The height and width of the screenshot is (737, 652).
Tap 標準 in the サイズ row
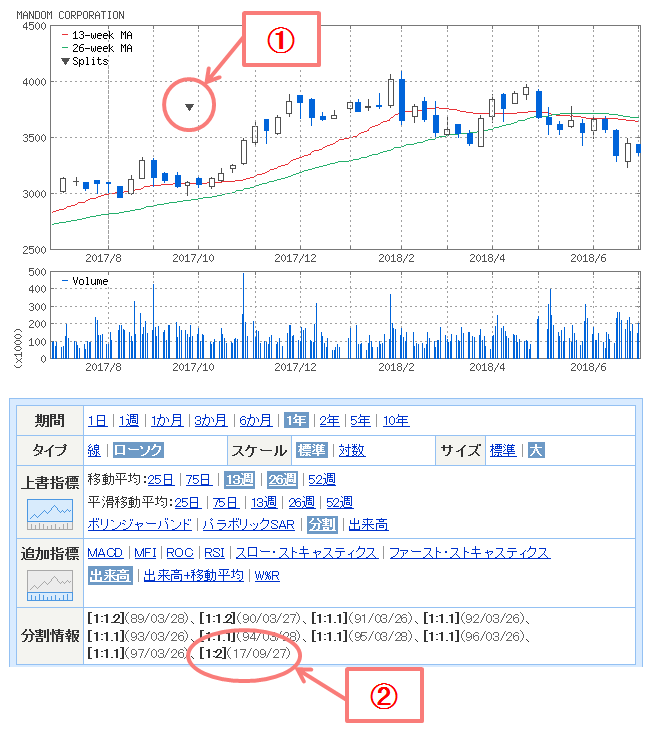[503, 451]
